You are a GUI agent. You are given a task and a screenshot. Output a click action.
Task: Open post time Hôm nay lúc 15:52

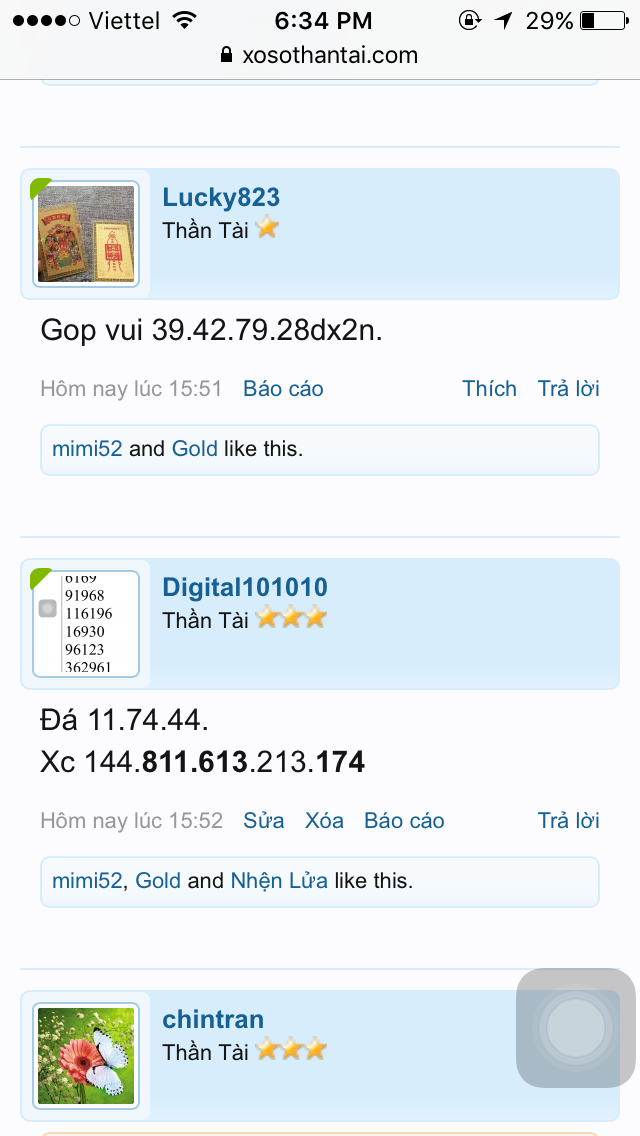pyautogui.click(x=131, y=821)
